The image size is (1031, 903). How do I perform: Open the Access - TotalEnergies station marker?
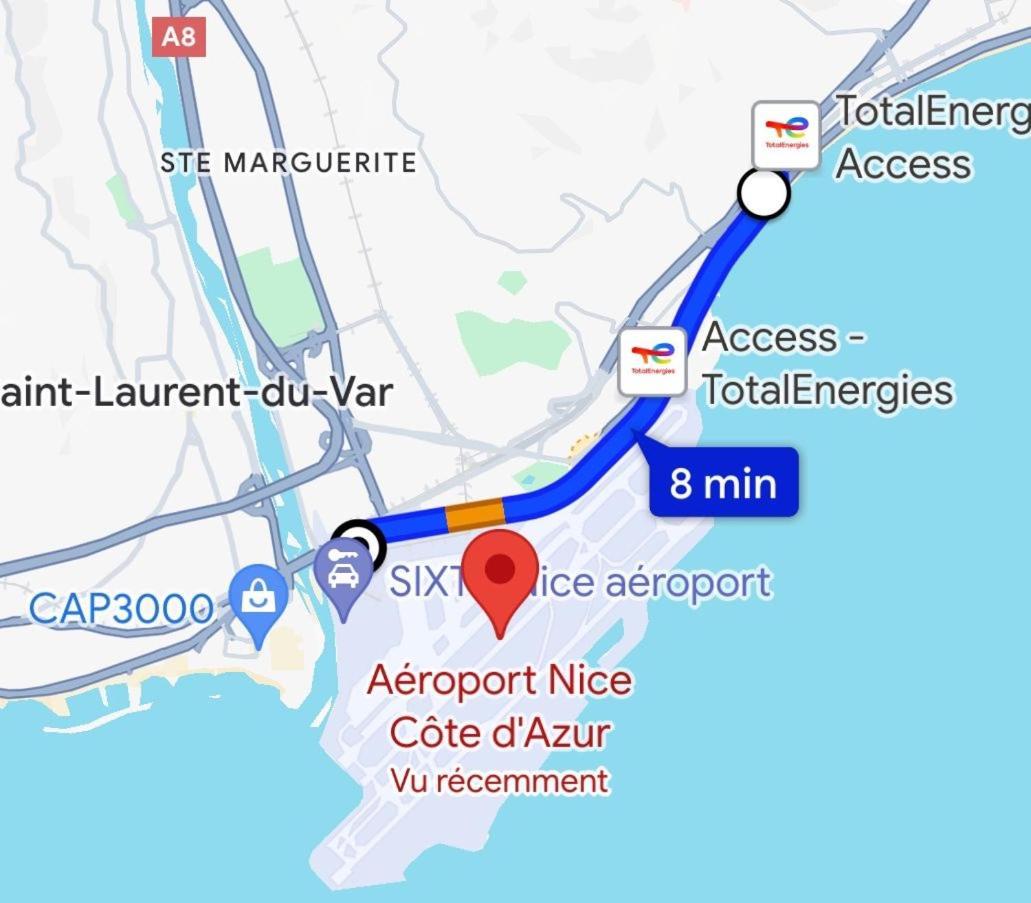653,361
